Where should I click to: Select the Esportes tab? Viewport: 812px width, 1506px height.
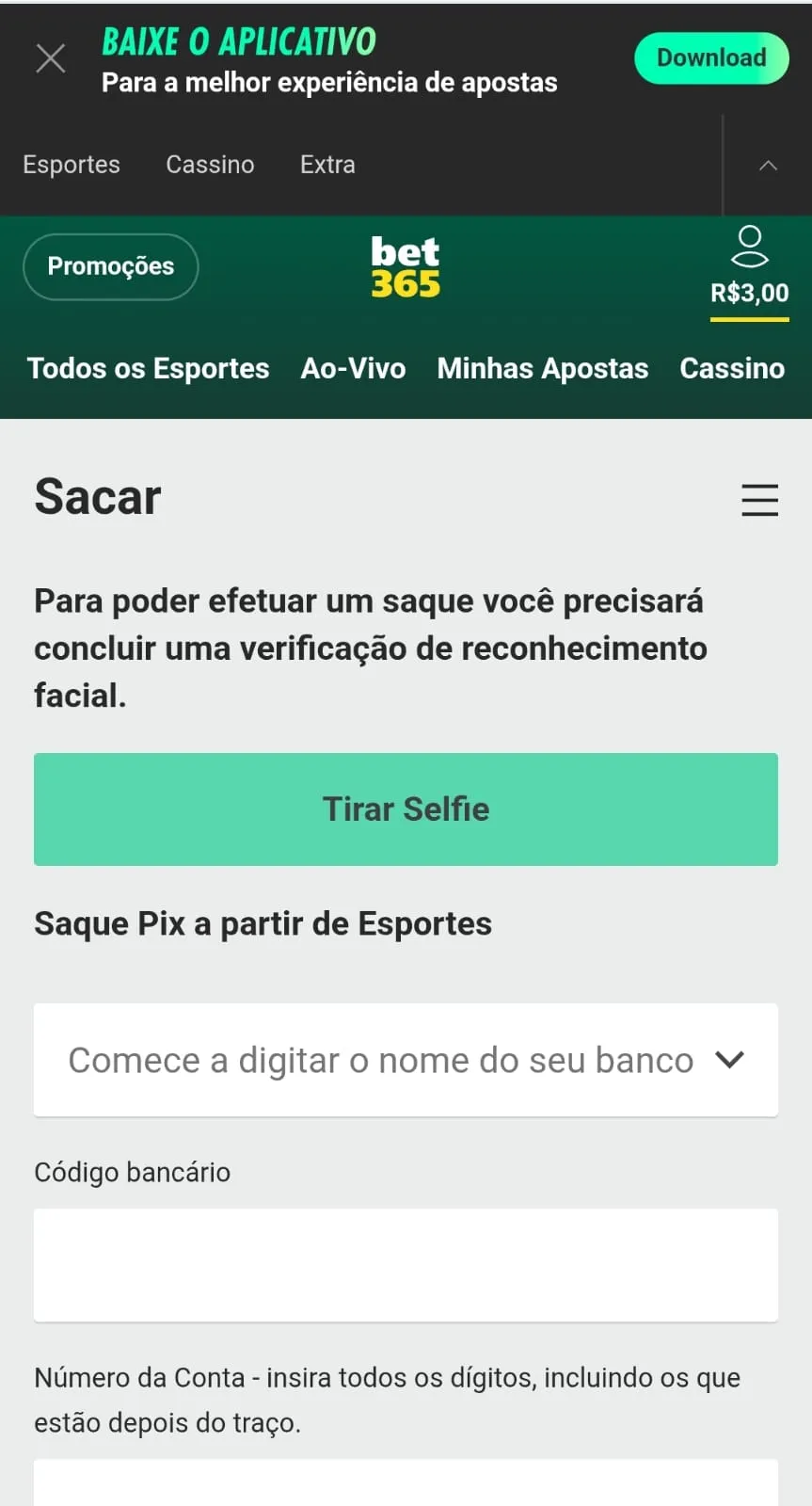[71, 164]
